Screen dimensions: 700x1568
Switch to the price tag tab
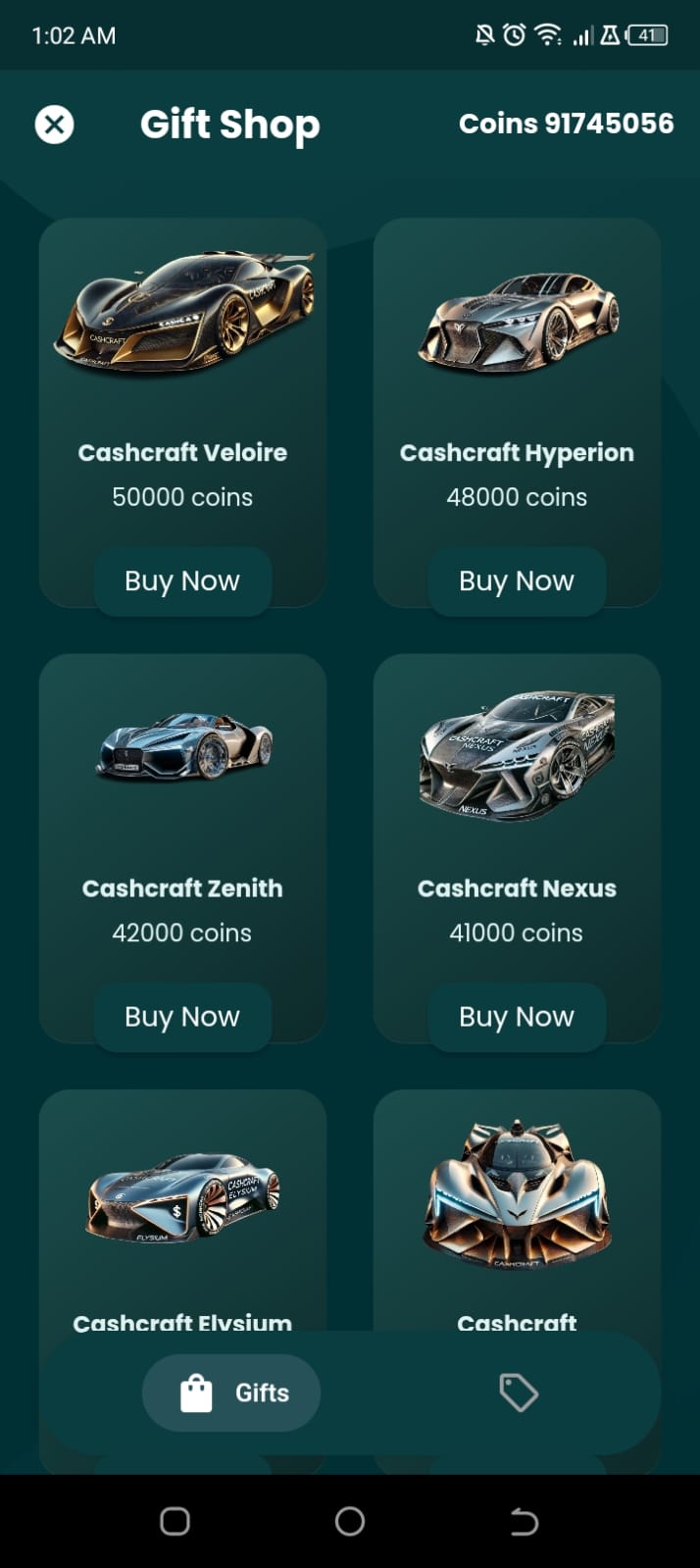click(518, 1392)
